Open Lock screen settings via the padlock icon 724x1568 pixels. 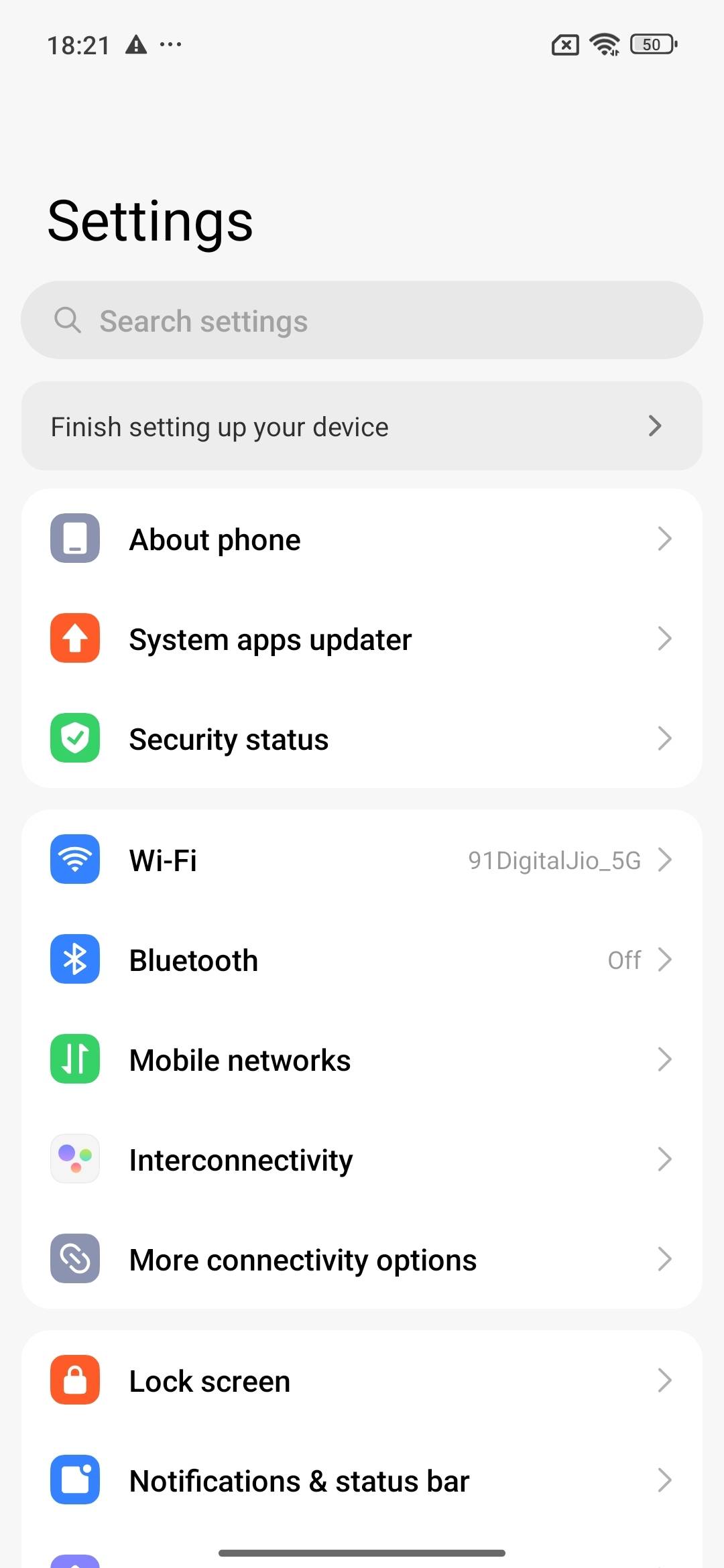pyautogui.click(x=74, y=1380)
